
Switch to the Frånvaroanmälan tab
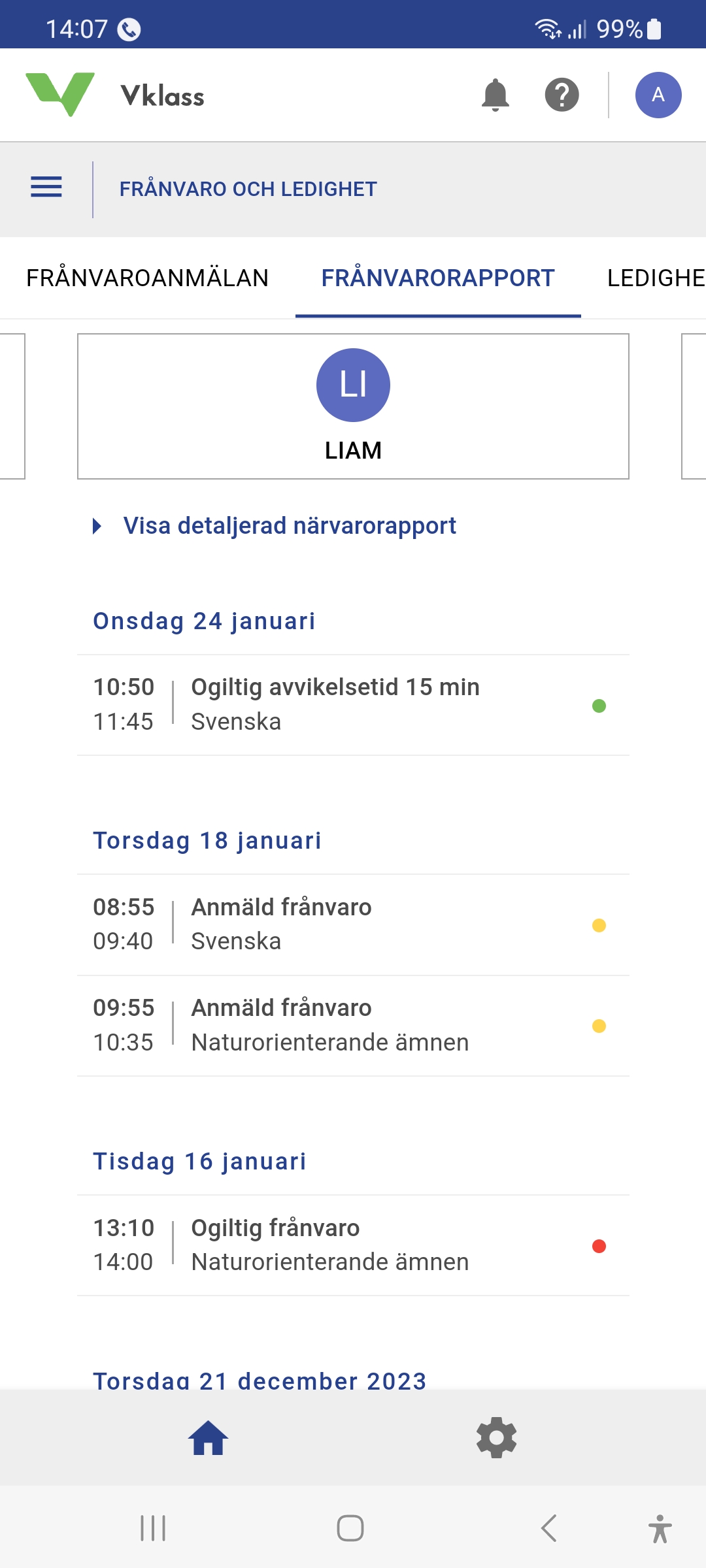click(x=147, y=278)
